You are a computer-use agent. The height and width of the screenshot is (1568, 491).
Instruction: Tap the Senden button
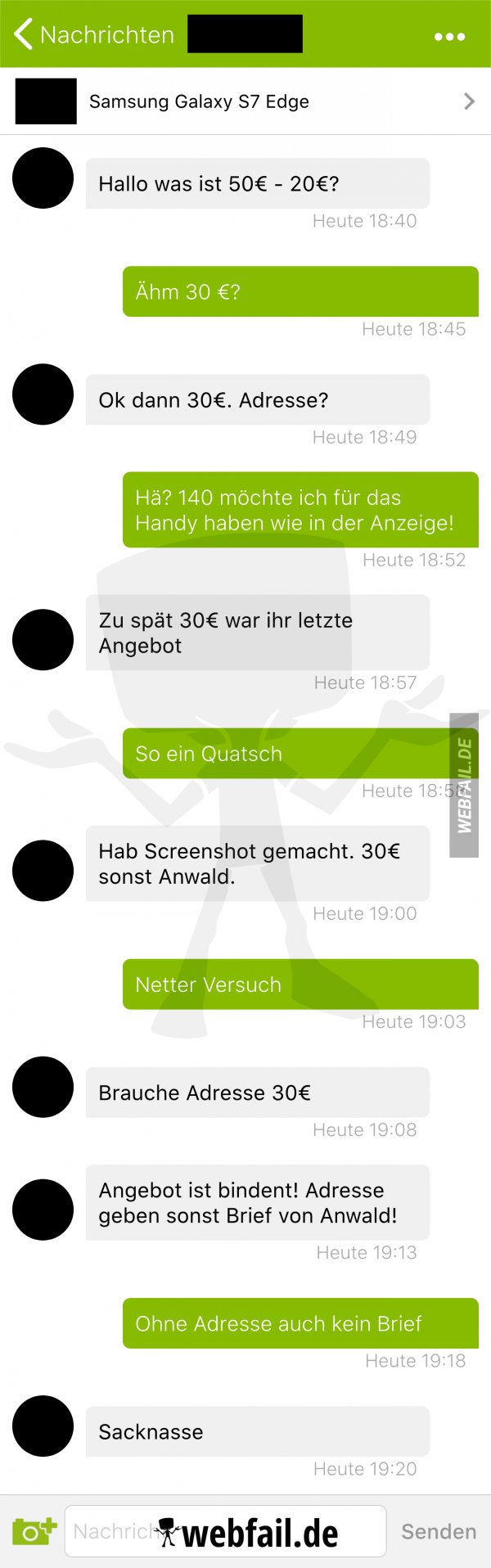439,1531
